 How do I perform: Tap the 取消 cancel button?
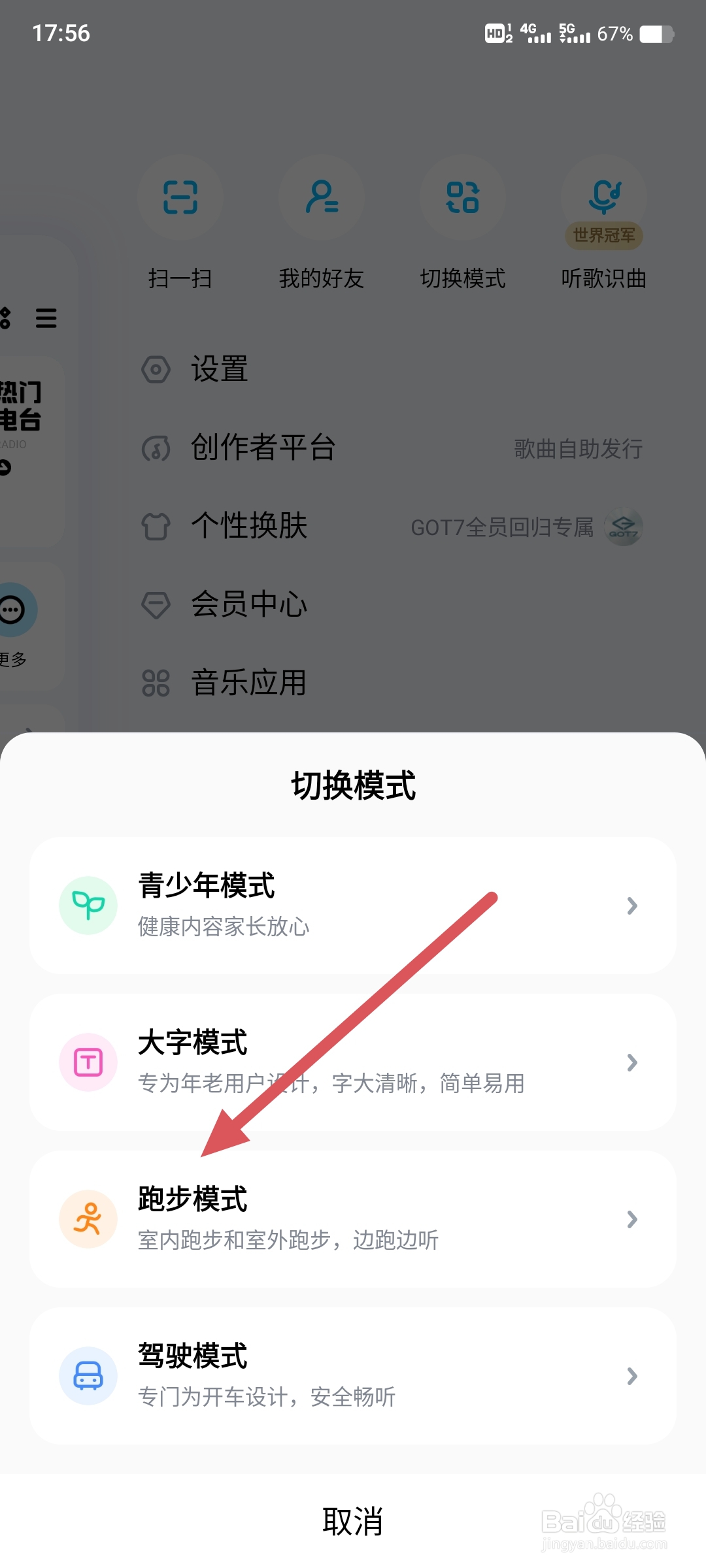353,1522
